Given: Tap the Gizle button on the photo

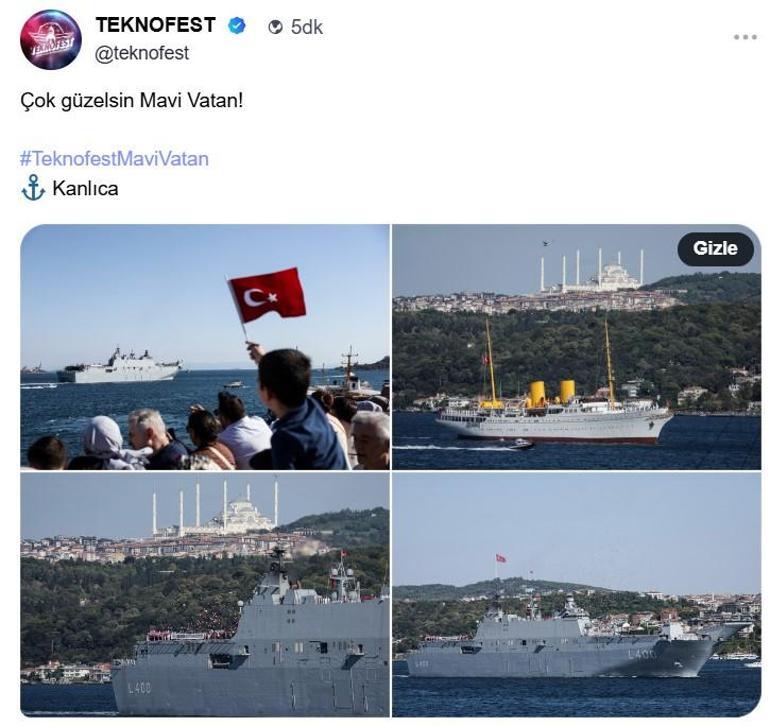Looking at the screenshot, I should click(x=715, y=249).
